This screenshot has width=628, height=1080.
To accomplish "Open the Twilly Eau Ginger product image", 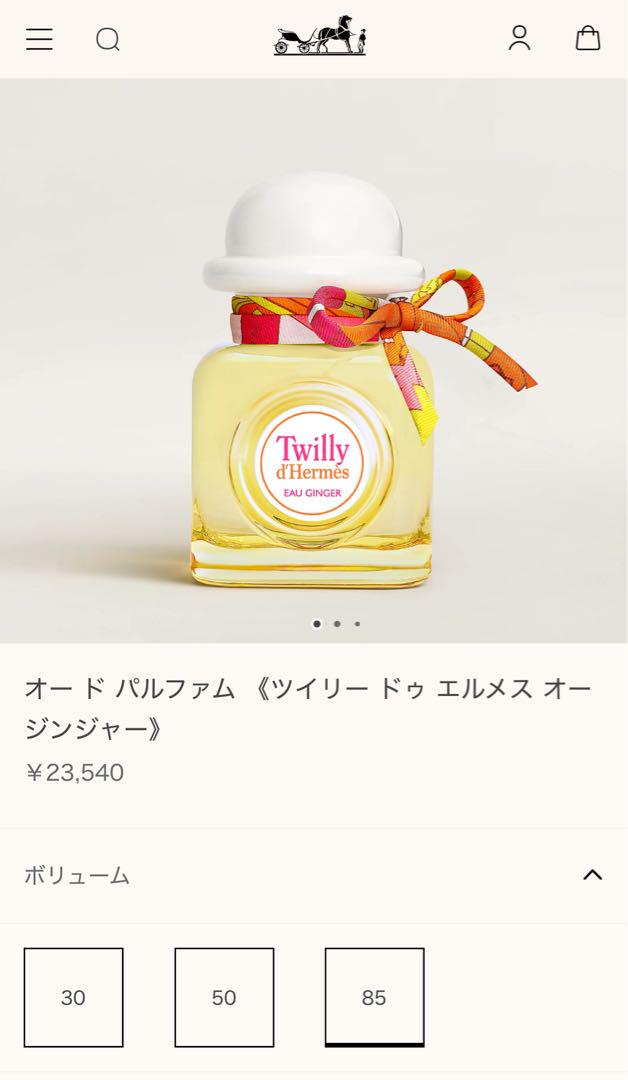I will [314, 360].
